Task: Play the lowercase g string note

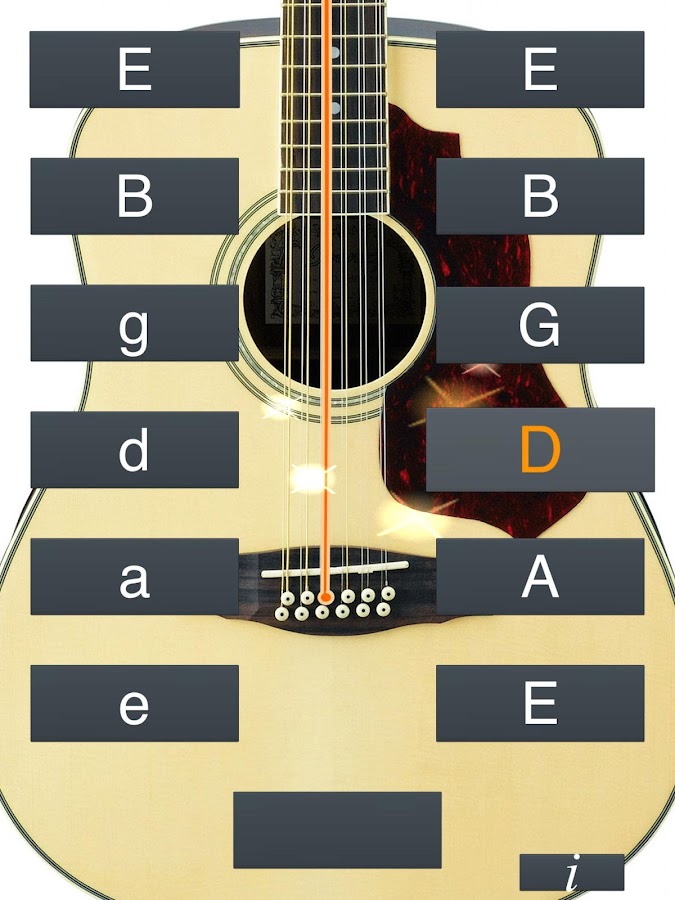Action: click(x=134, y=323)
